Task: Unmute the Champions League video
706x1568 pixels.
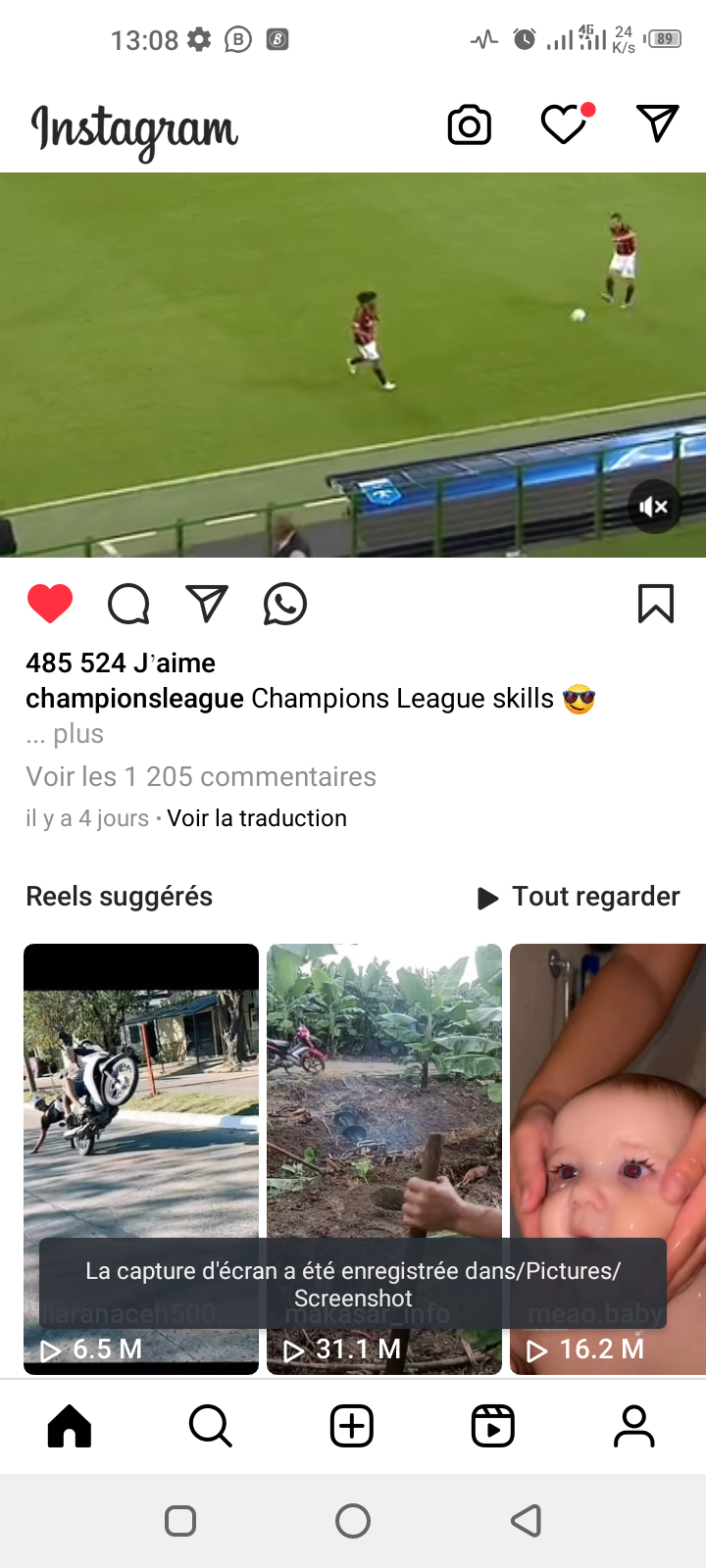Action: [x=654, y=506]
